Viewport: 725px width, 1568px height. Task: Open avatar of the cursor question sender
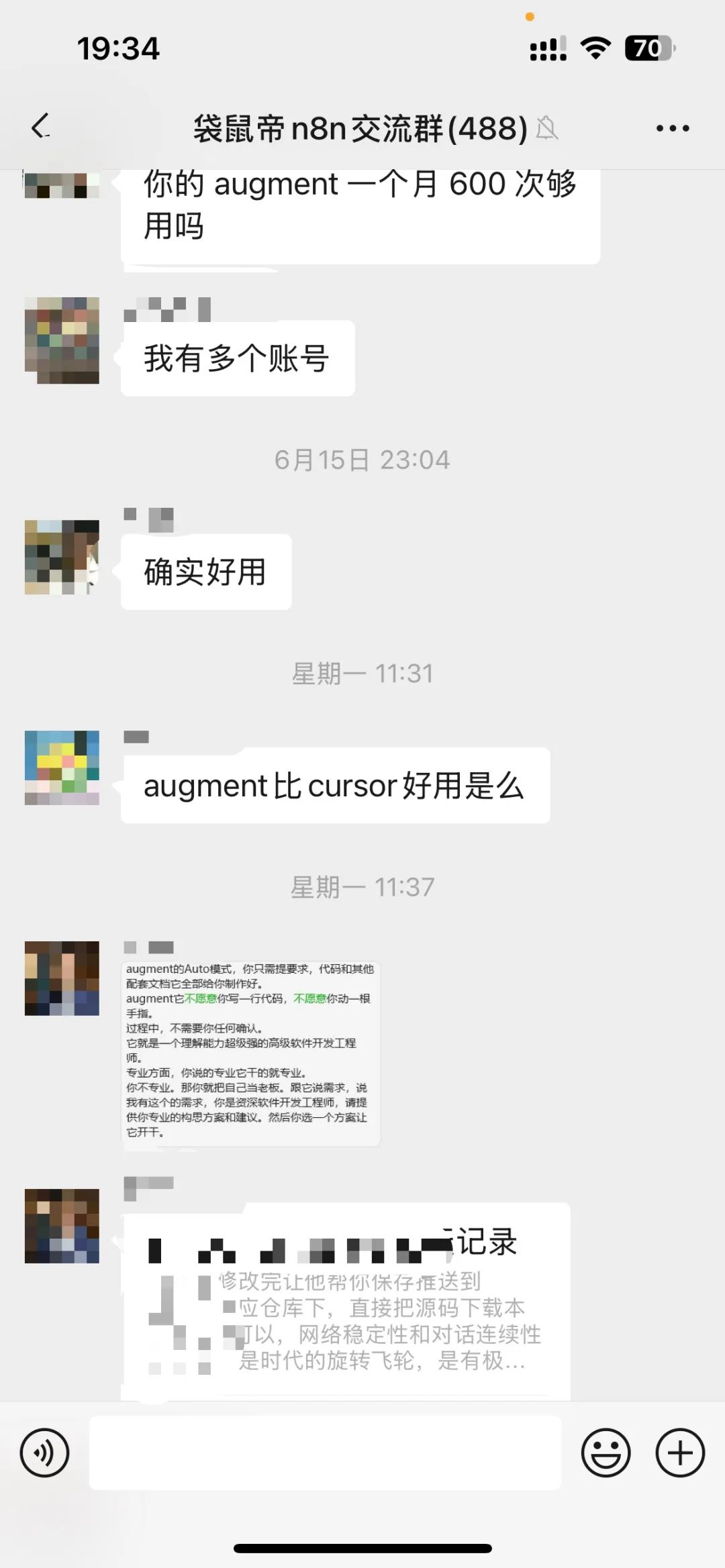[x=62, y=768]
